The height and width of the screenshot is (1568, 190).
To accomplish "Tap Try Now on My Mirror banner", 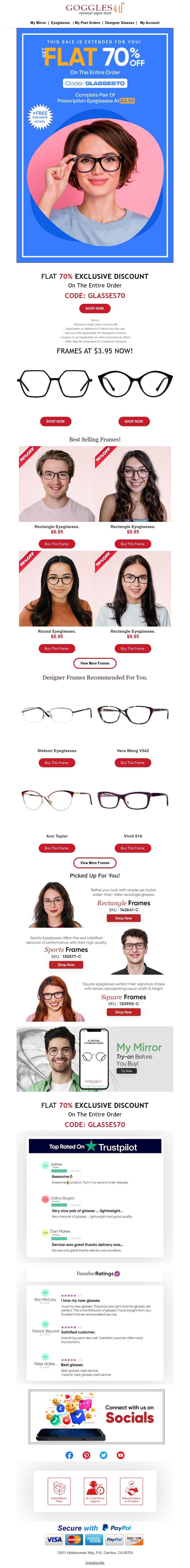I will coord(126,1071).
